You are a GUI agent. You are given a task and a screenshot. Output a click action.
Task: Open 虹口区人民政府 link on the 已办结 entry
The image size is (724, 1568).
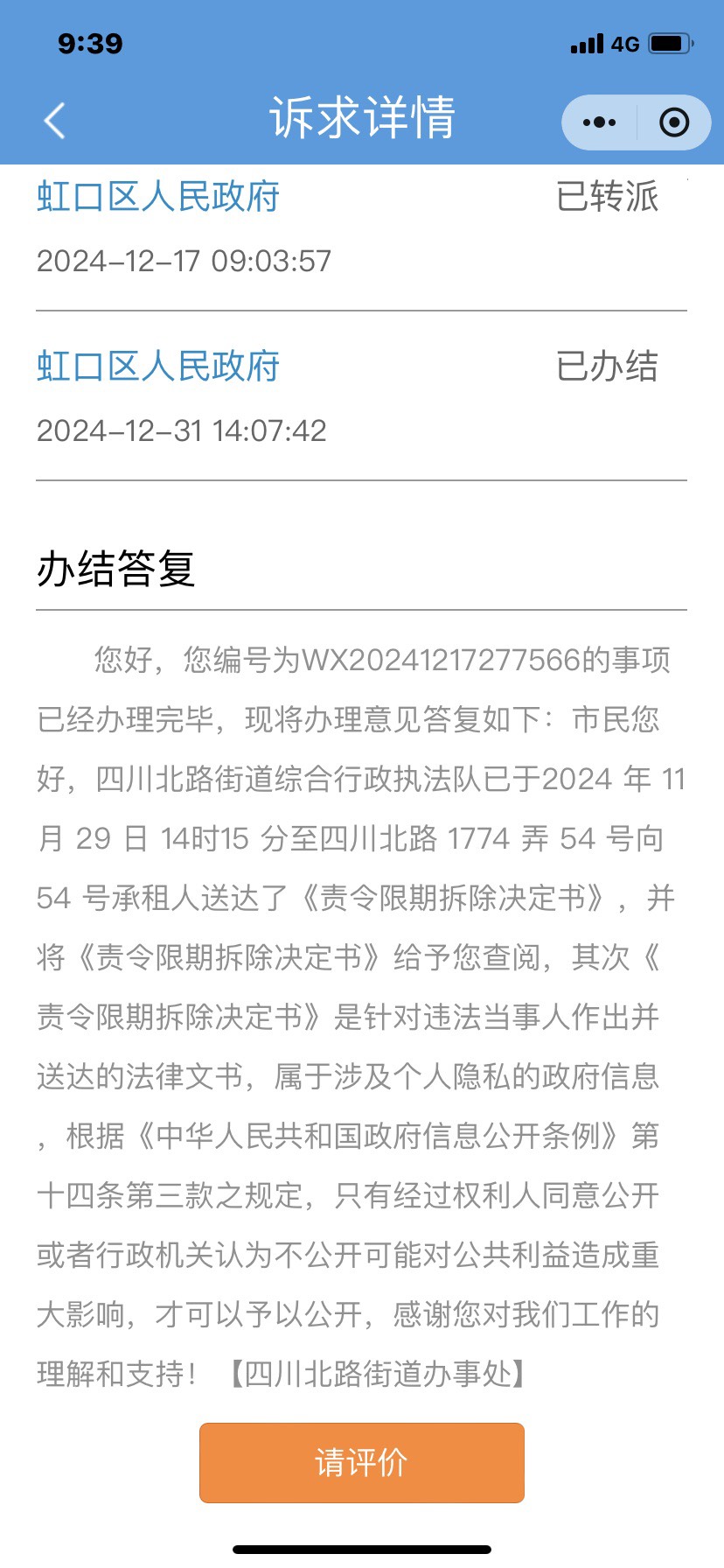click(x=158, y=366)
